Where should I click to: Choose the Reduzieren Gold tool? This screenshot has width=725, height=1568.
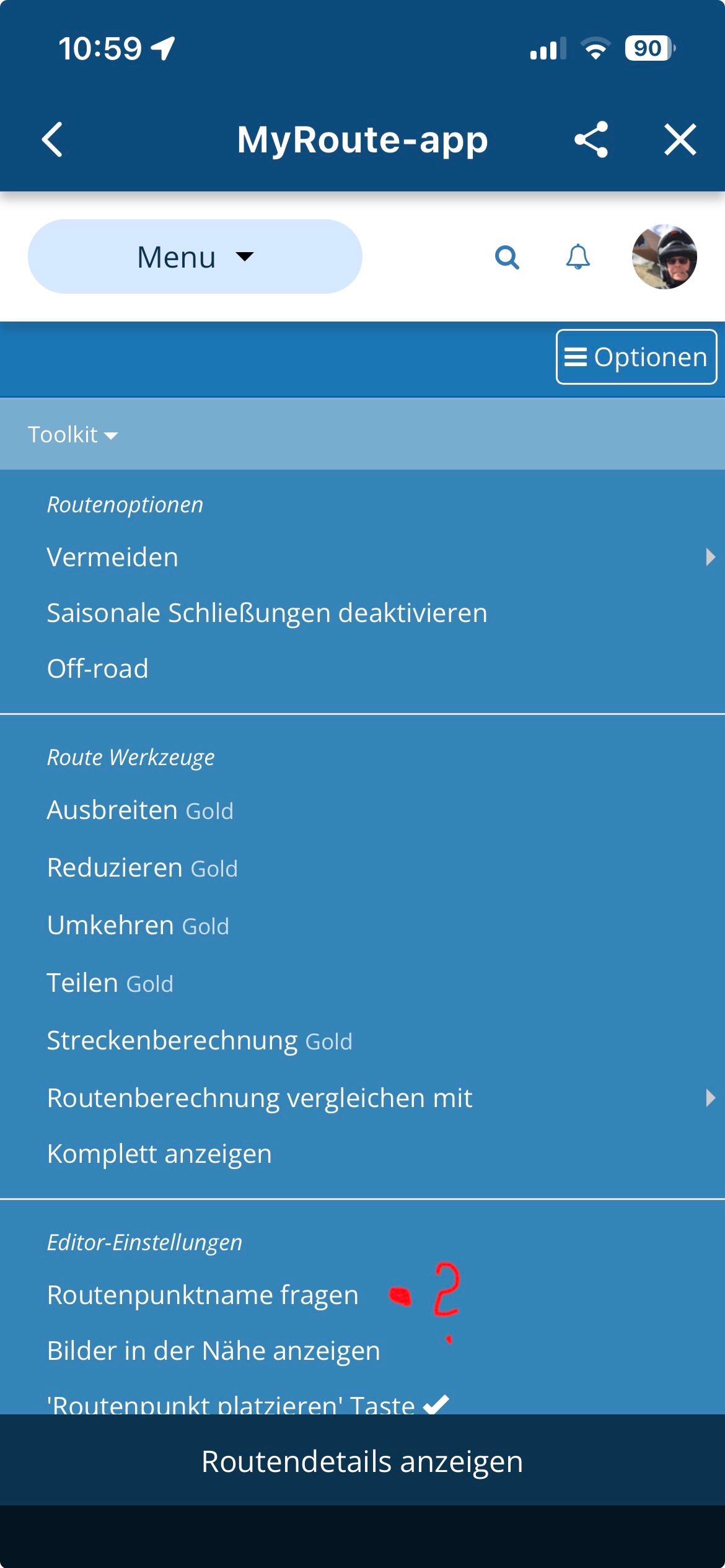(x=142, y=868)
